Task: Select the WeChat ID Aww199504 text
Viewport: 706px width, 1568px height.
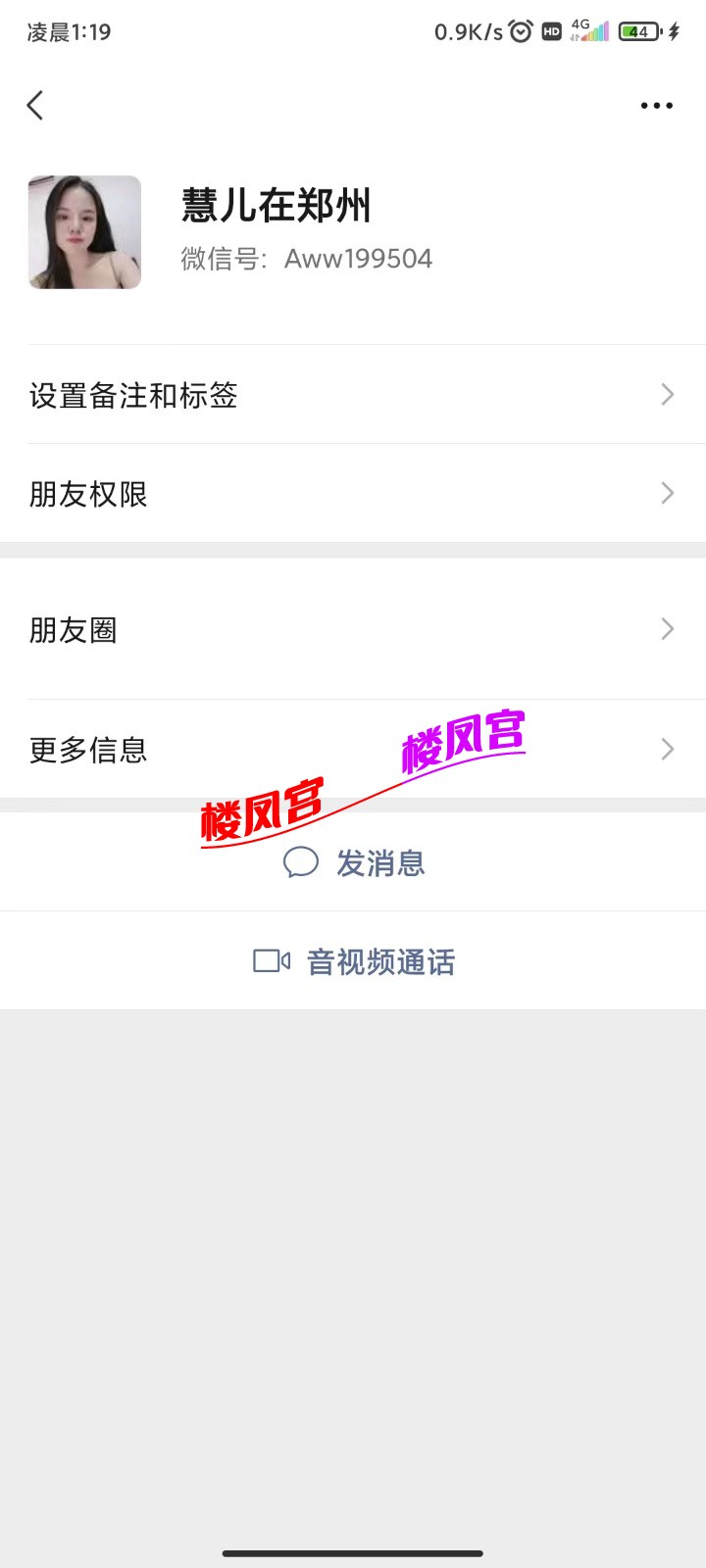Action: tap(358, 258)
